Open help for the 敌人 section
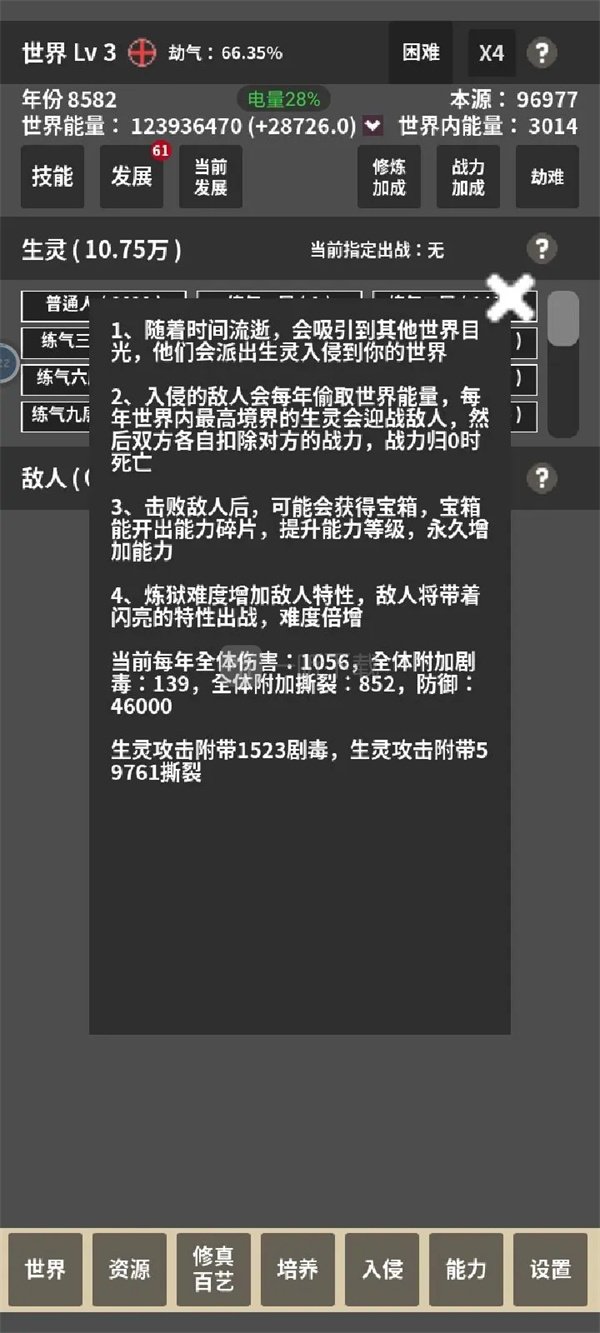This screenshot has width=600, height=1333. click(541, 476)
